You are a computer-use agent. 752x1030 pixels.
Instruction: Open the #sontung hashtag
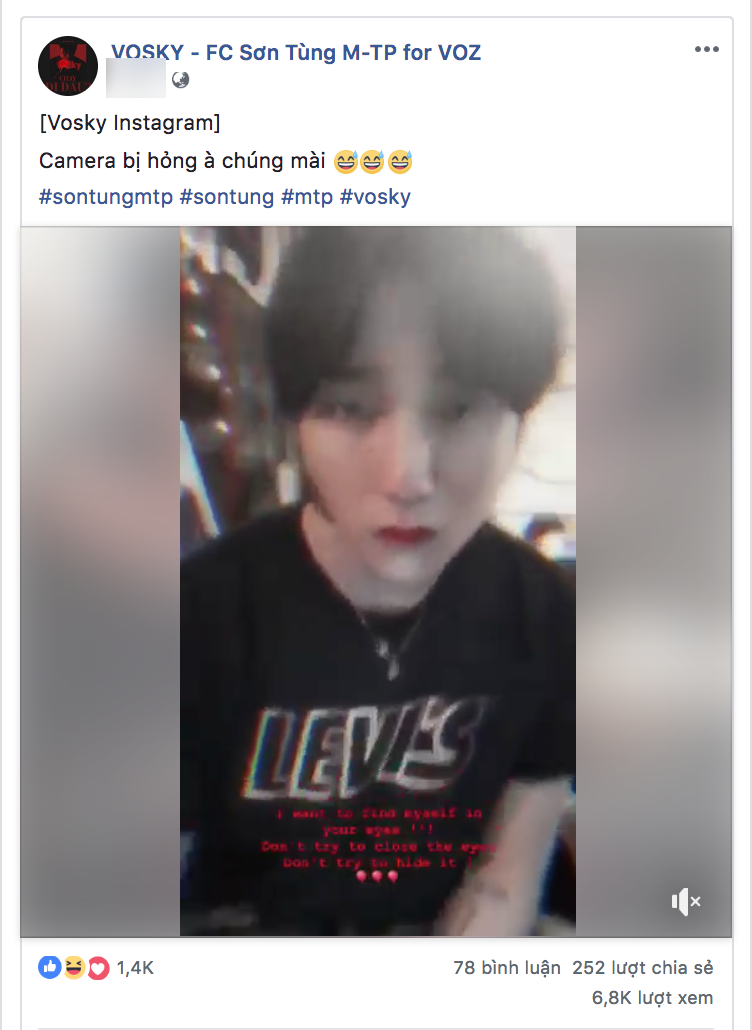tap(226, 196)
